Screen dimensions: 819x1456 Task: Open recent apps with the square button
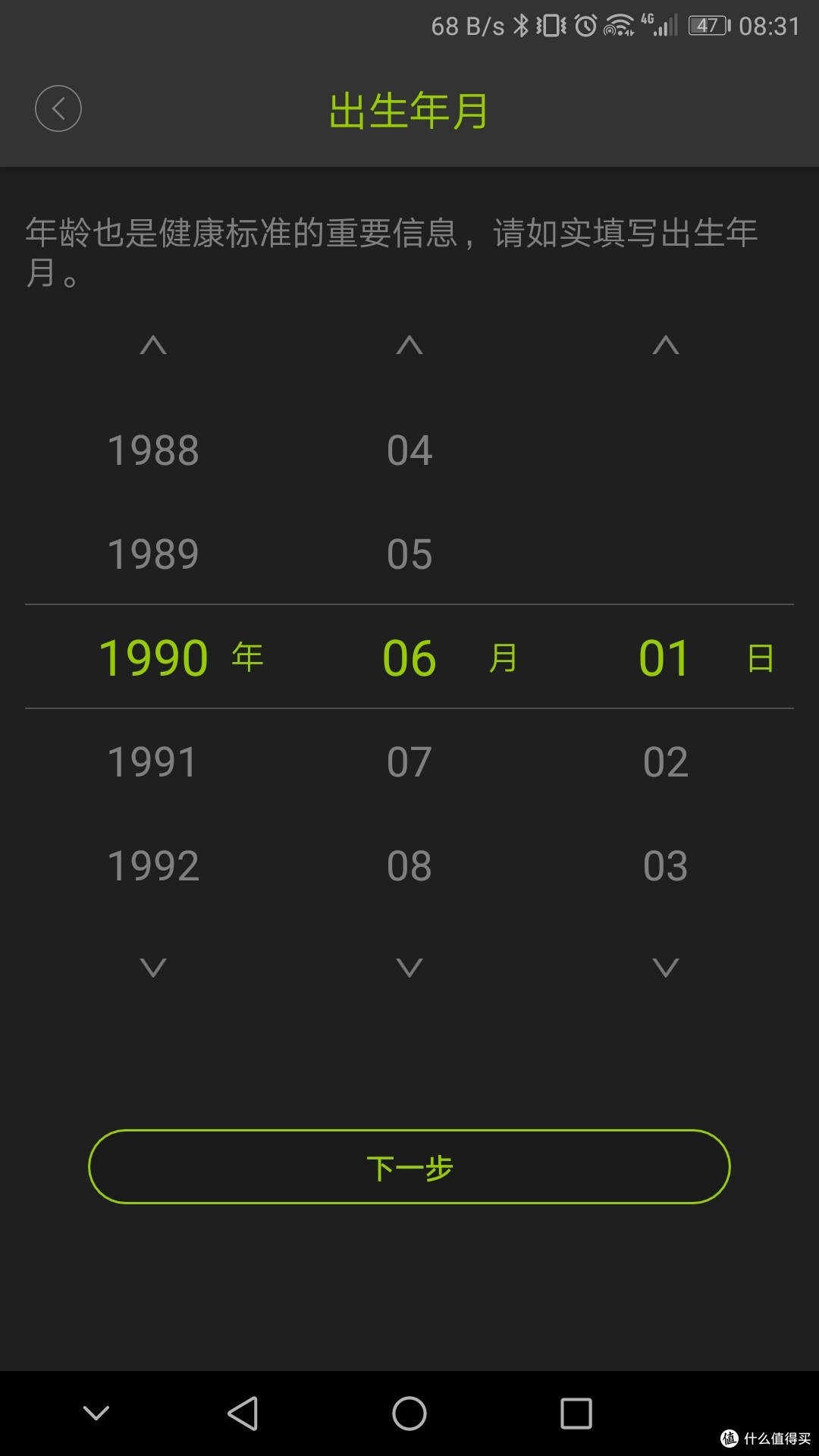576,1414
